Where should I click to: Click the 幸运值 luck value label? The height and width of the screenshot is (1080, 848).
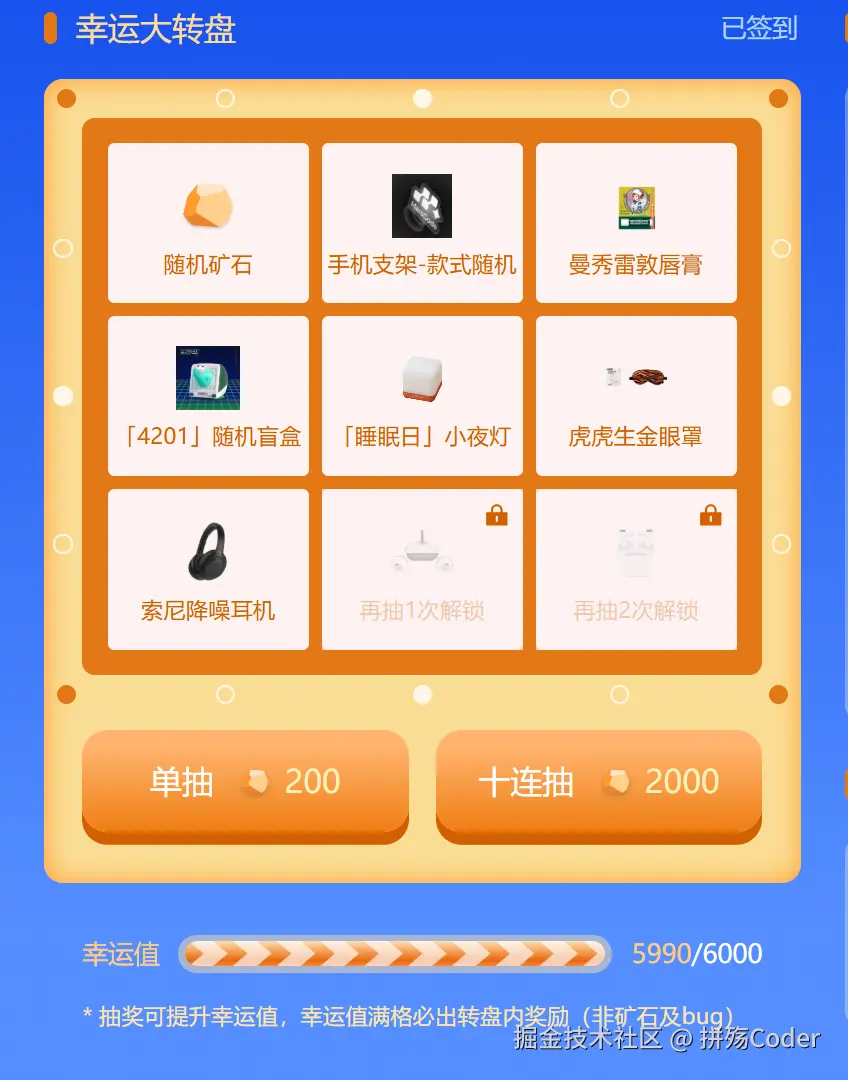point(119,955)
